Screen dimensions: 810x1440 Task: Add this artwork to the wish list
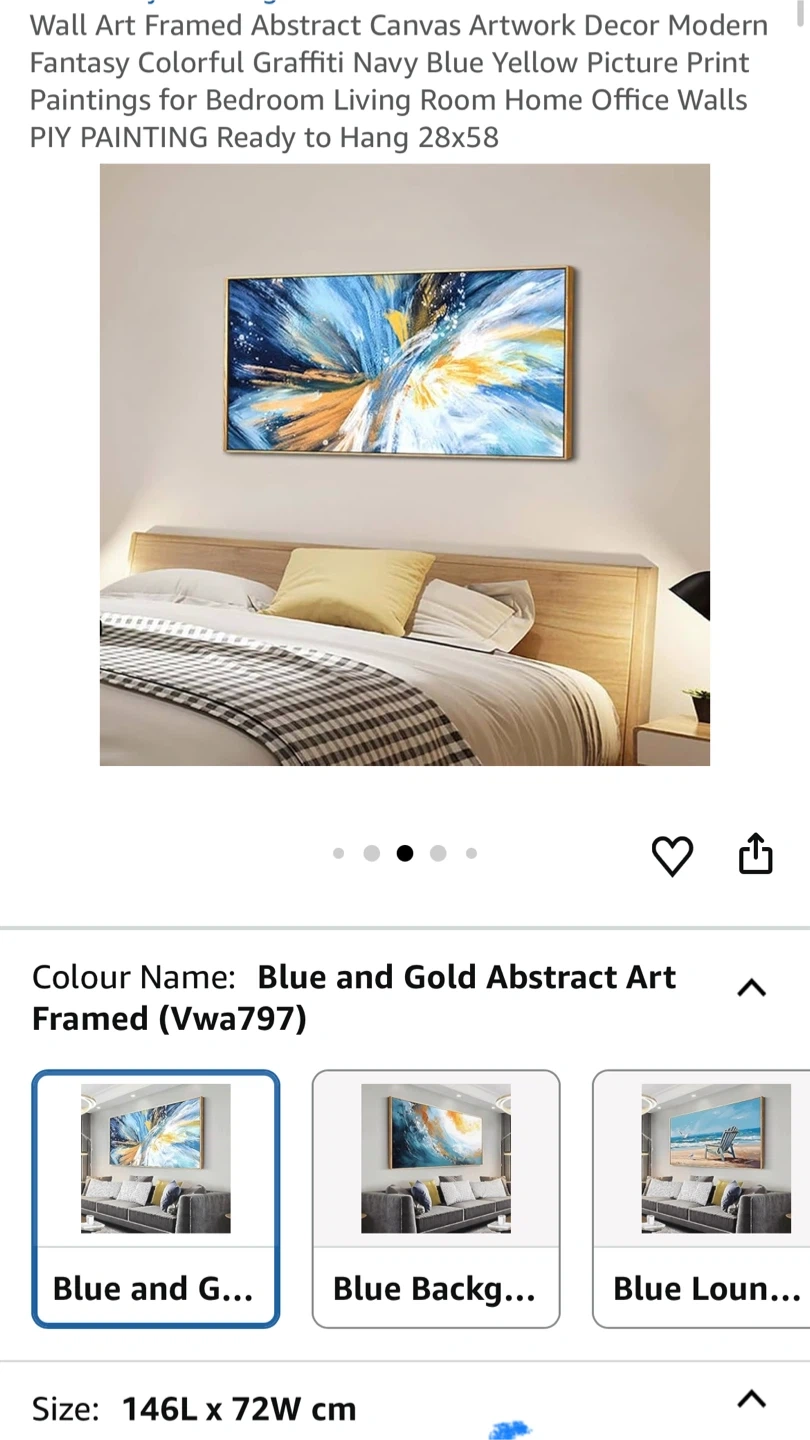pos(672,856)
